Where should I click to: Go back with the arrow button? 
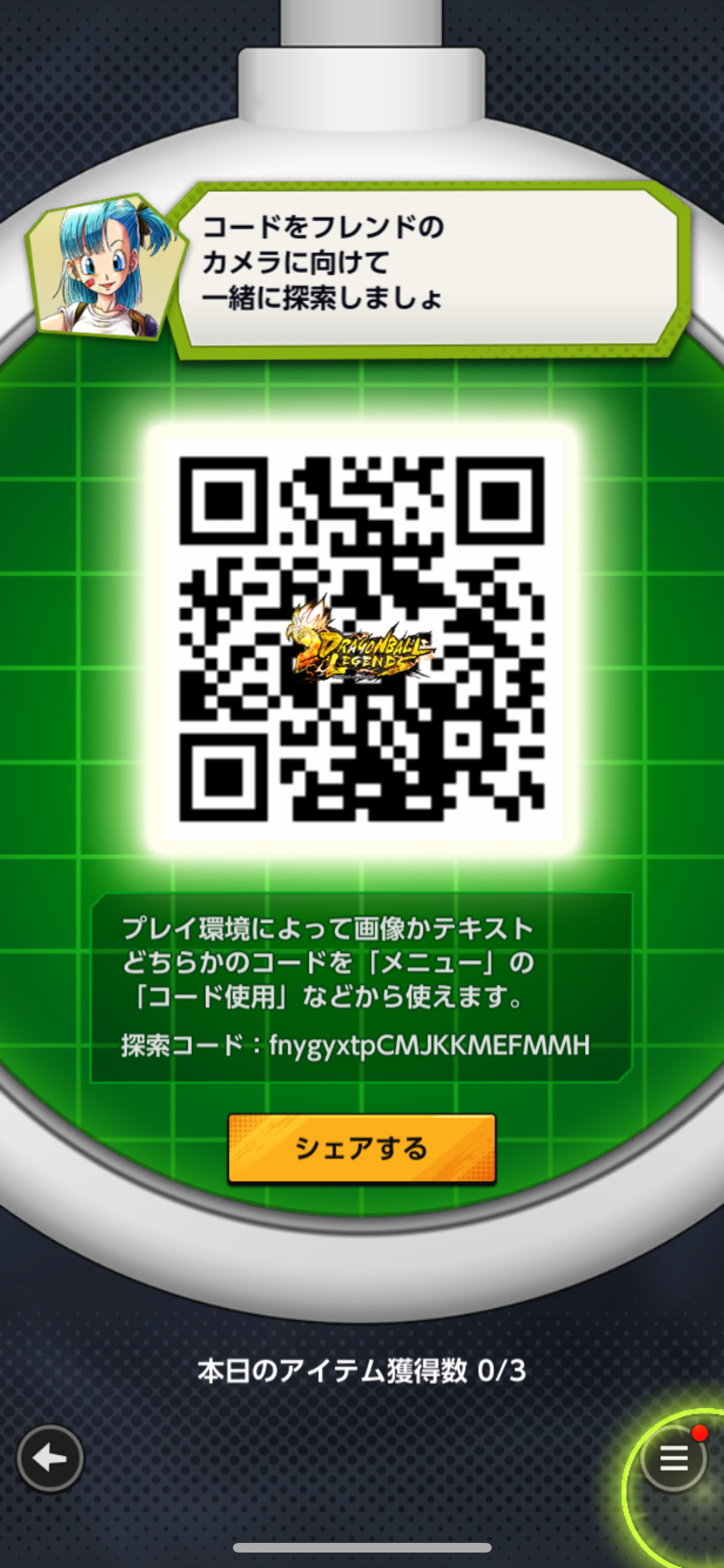click(50, 1459)
